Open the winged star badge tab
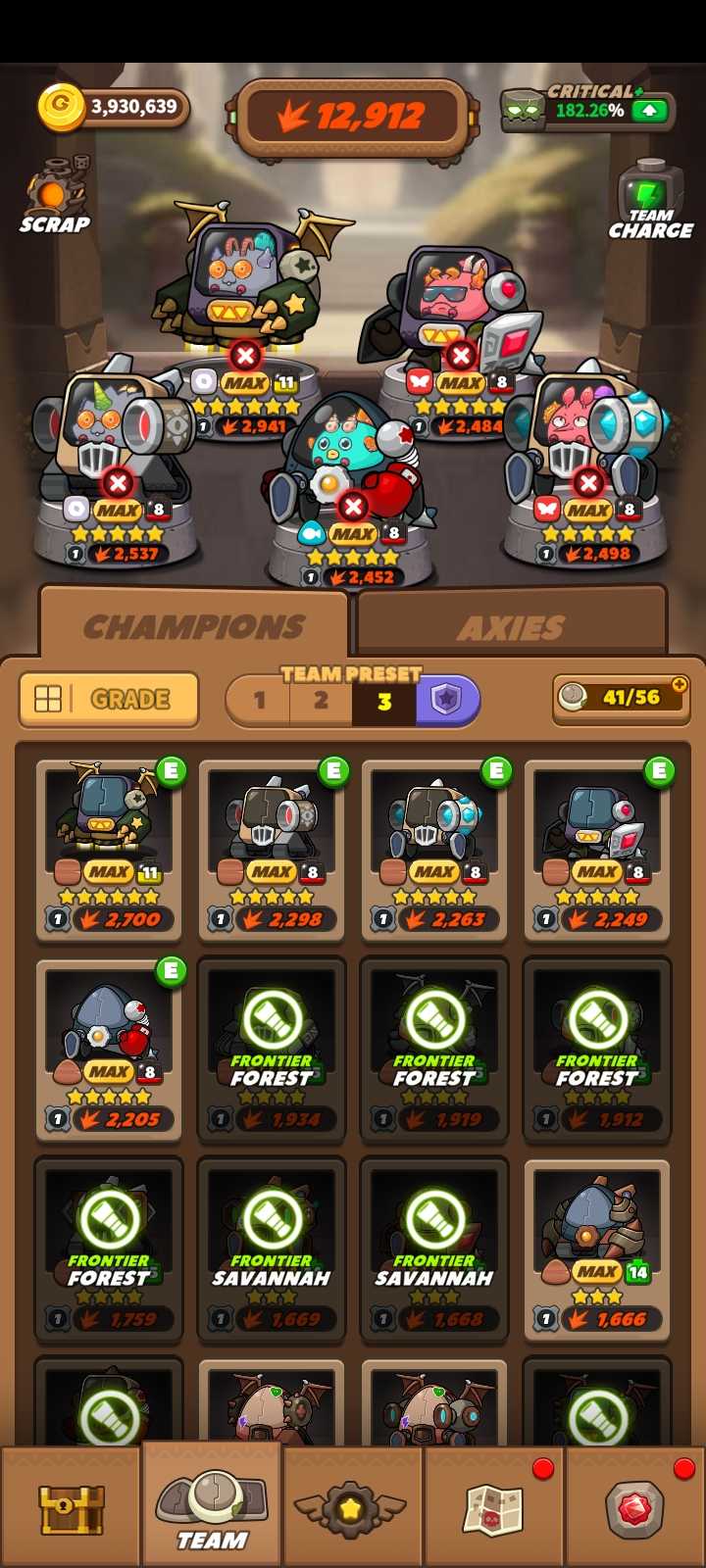Image resolution: width=706 pixels, height=1568 pixels. 351,1507
